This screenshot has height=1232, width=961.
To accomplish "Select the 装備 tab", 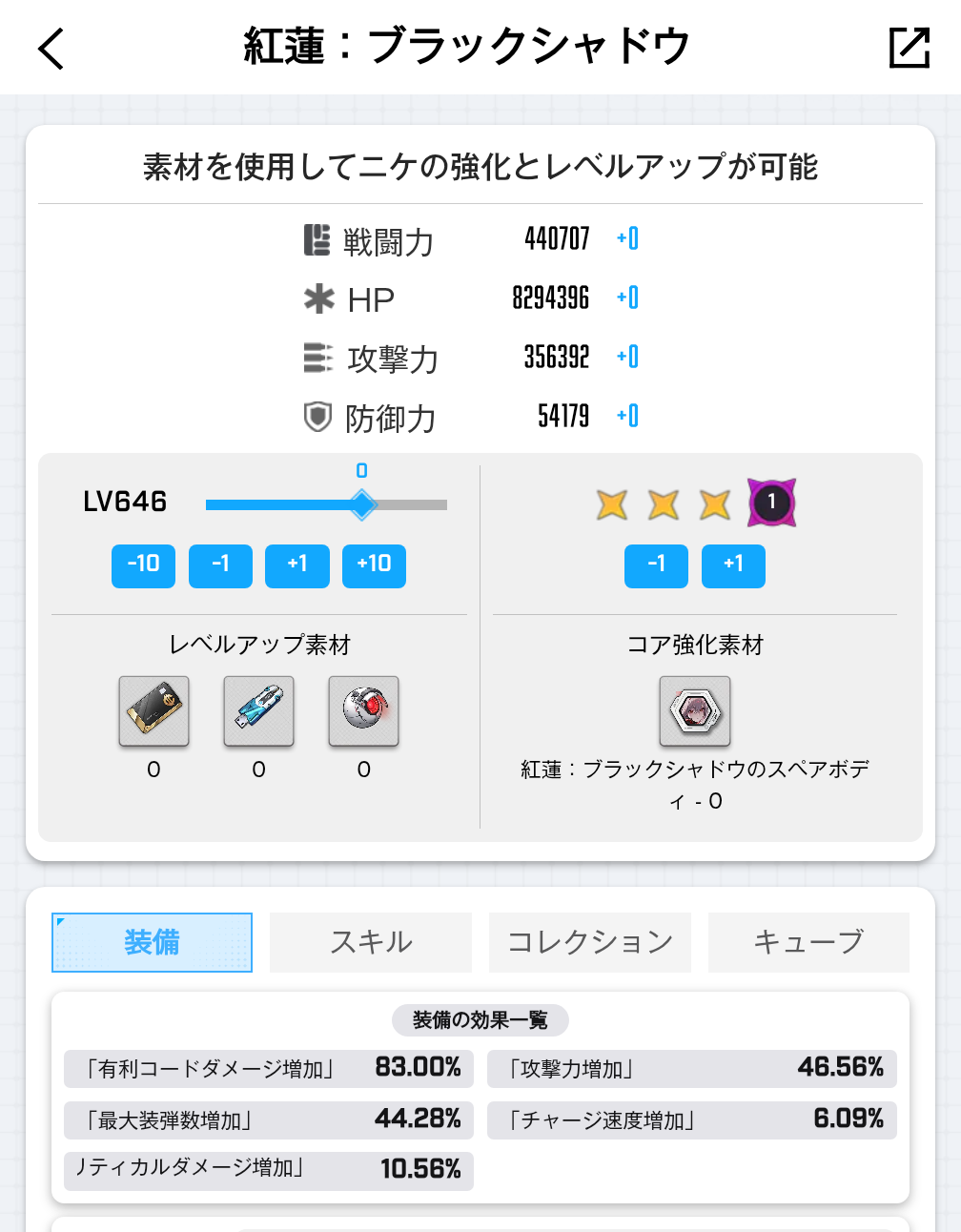I will [x=152, y=942].
